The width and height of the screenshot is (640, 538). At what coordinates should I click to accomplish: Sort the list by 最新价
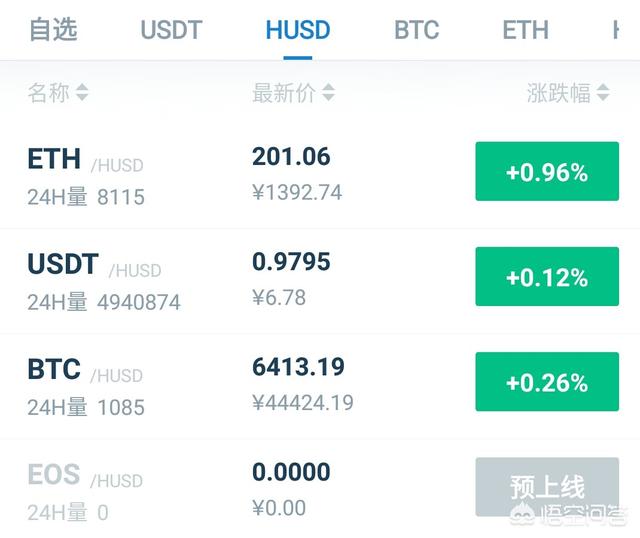(293, 93)
